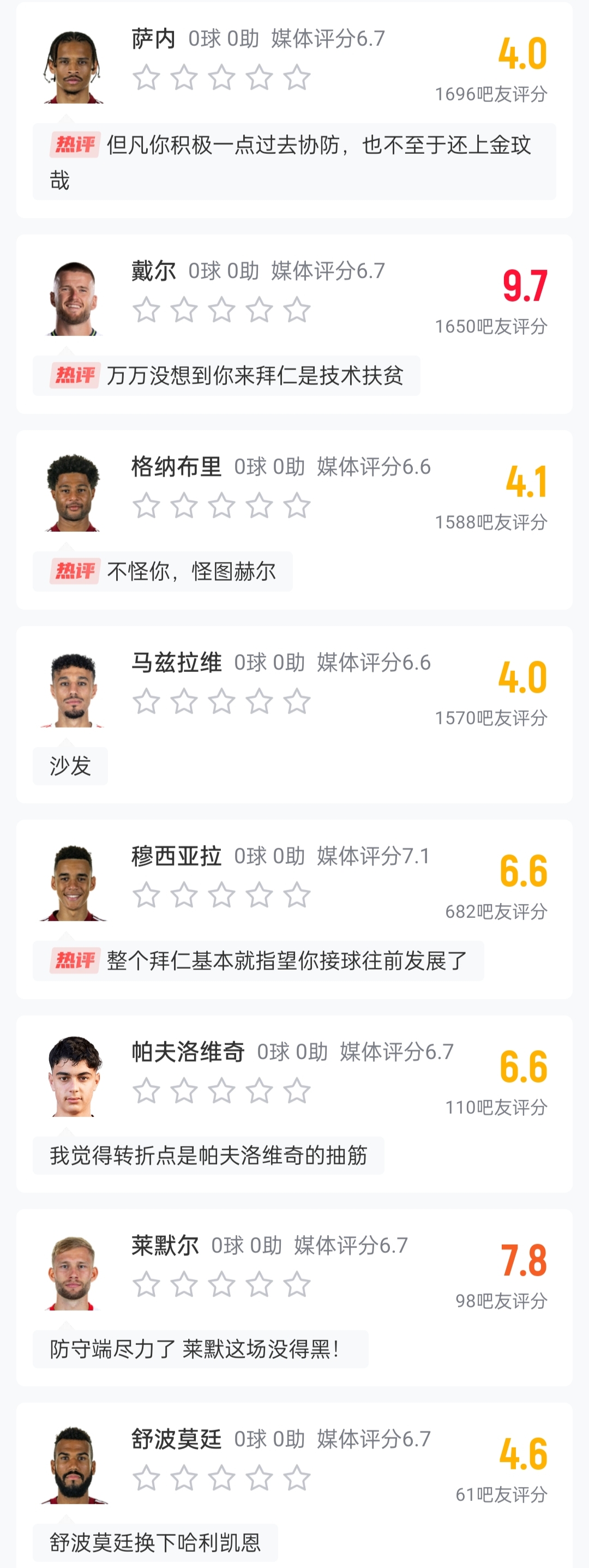This screenshot has height=1568, width=589.
Task: Give 马兹拉维 two stars
Action: point(184,702)
